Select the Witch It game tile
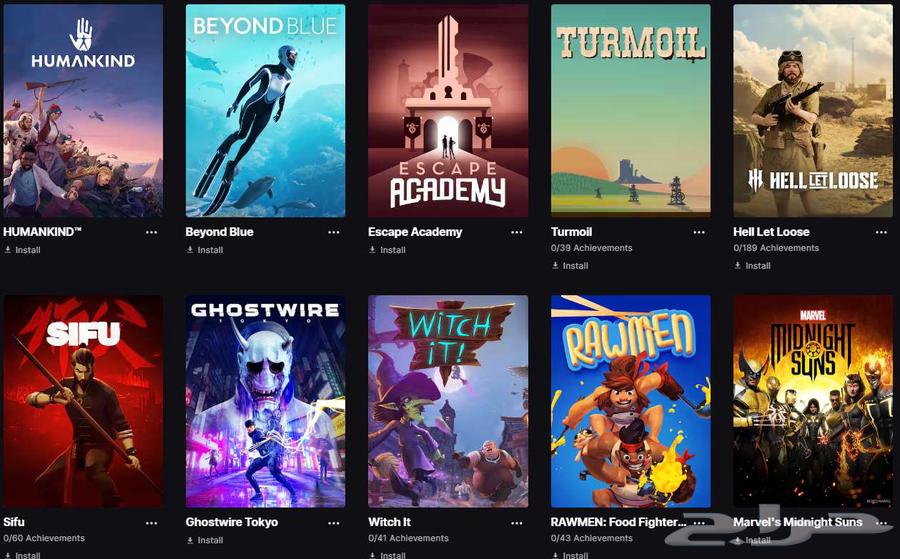900x559 pixels. pyautogui.click(x=448, y=400)
